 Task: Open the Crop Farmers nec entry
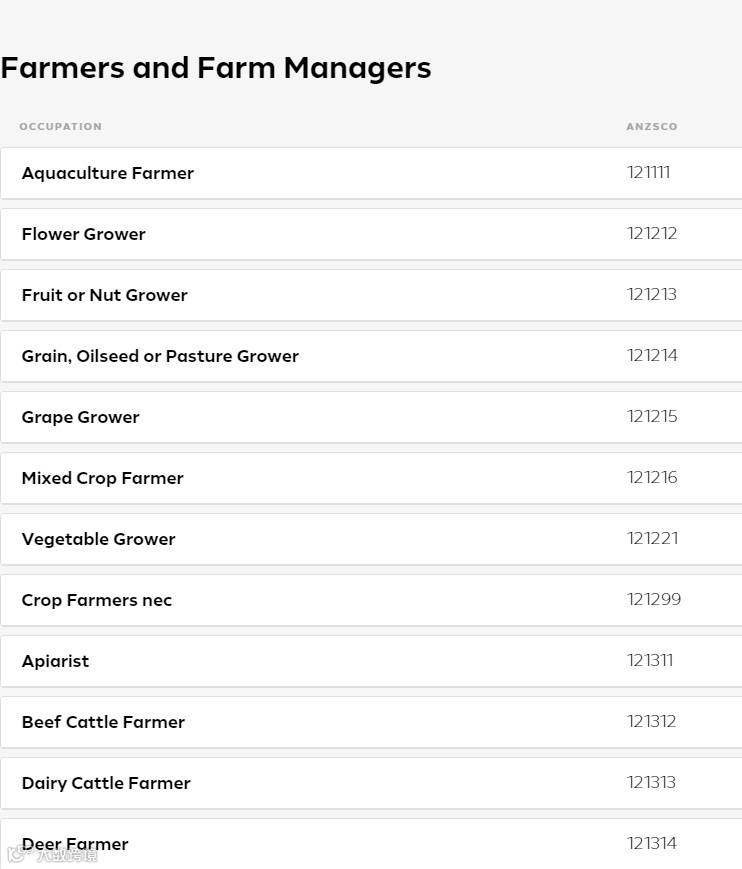[97, 600]
